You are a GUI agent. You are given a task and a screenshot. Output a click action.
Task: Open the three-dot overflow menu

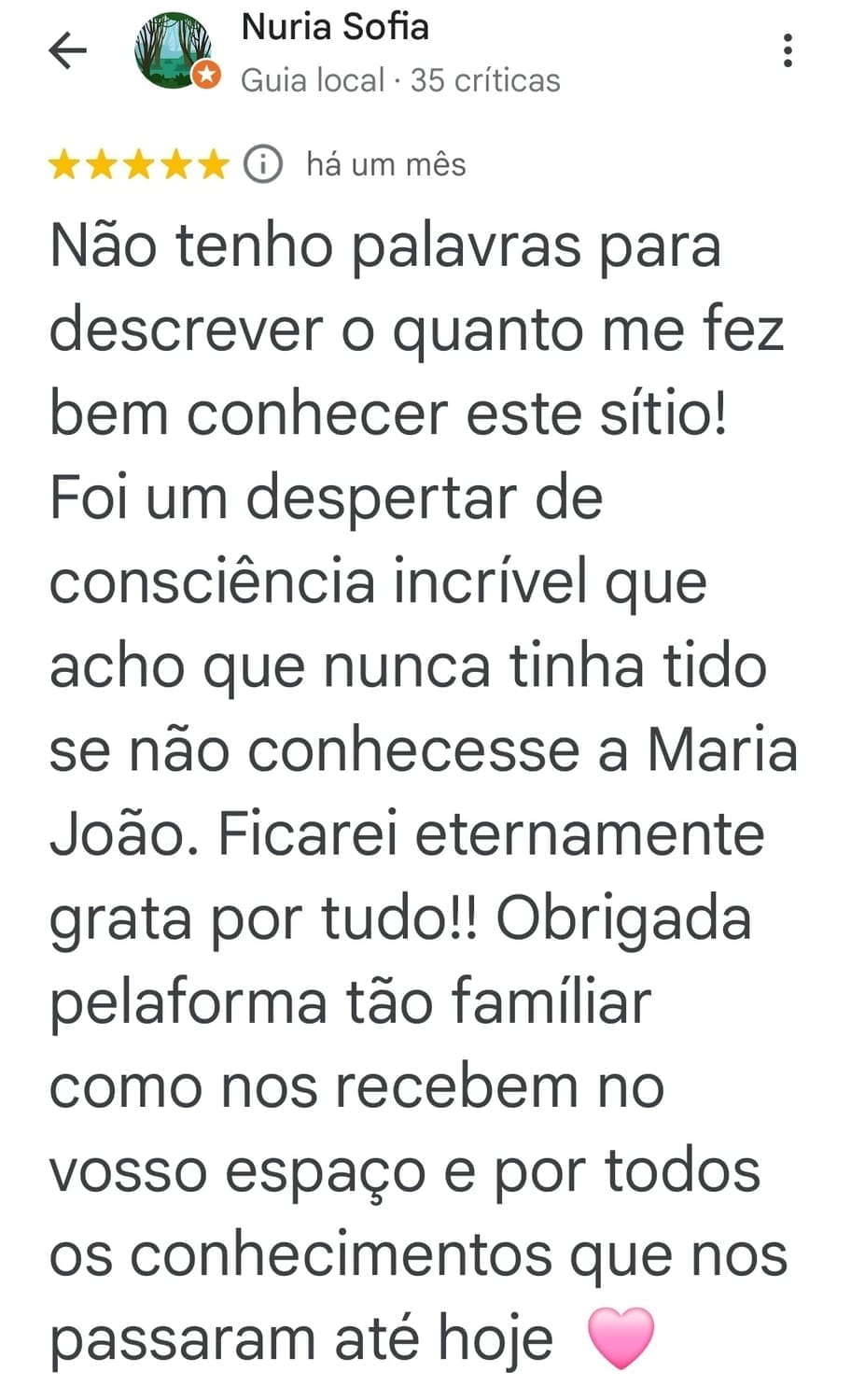(788, 50)
